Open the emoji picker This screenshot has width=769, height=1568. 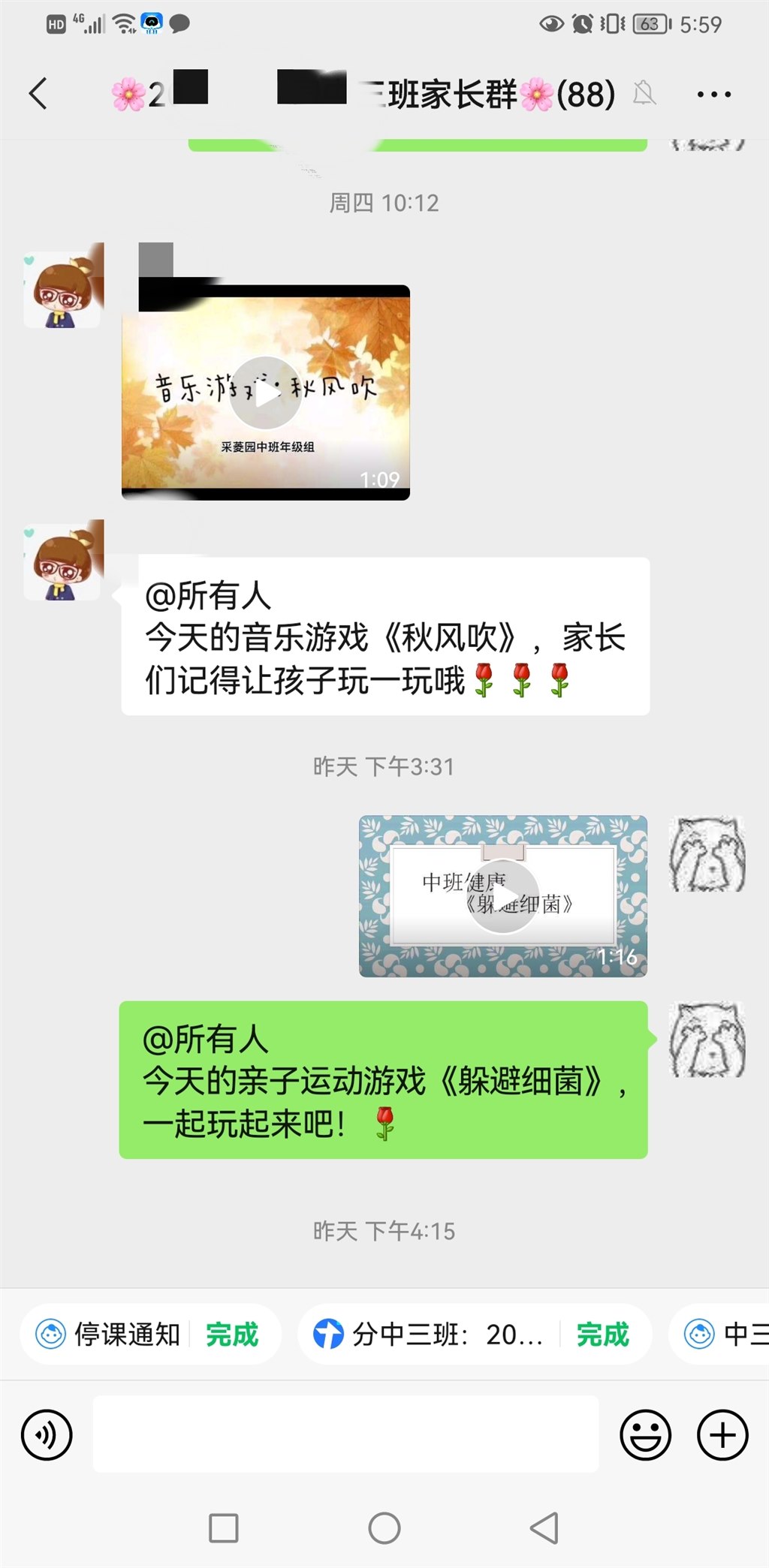pyautogui.click(x=645, y=1435)
